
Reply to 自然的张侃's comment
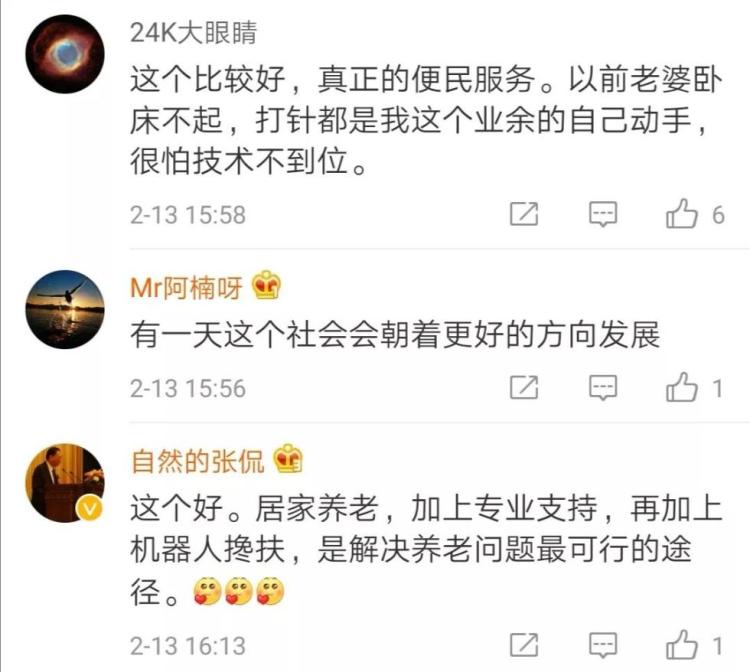602,644
